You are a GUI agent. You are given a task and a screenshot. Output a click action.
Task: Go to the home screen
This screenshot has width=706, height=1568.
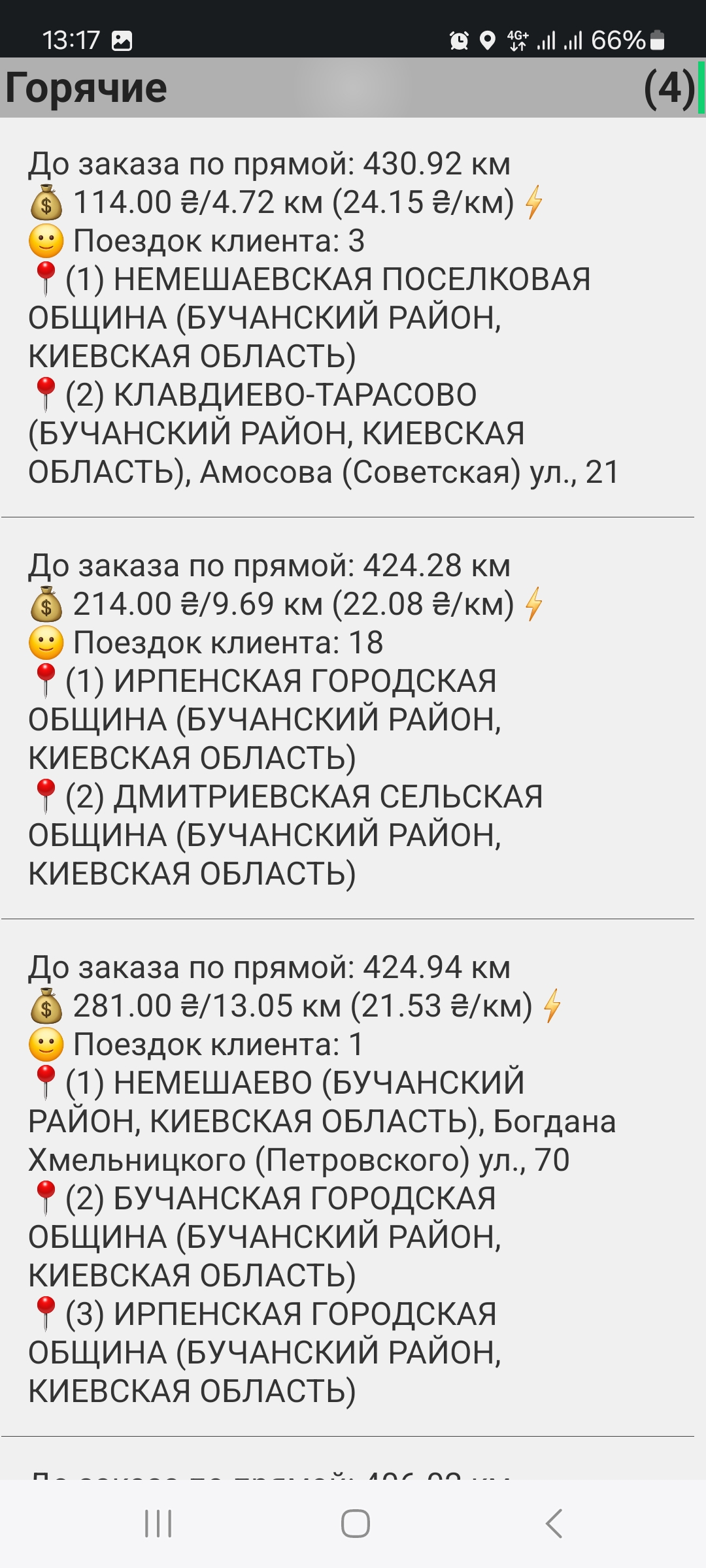[x=355, y=1524]
